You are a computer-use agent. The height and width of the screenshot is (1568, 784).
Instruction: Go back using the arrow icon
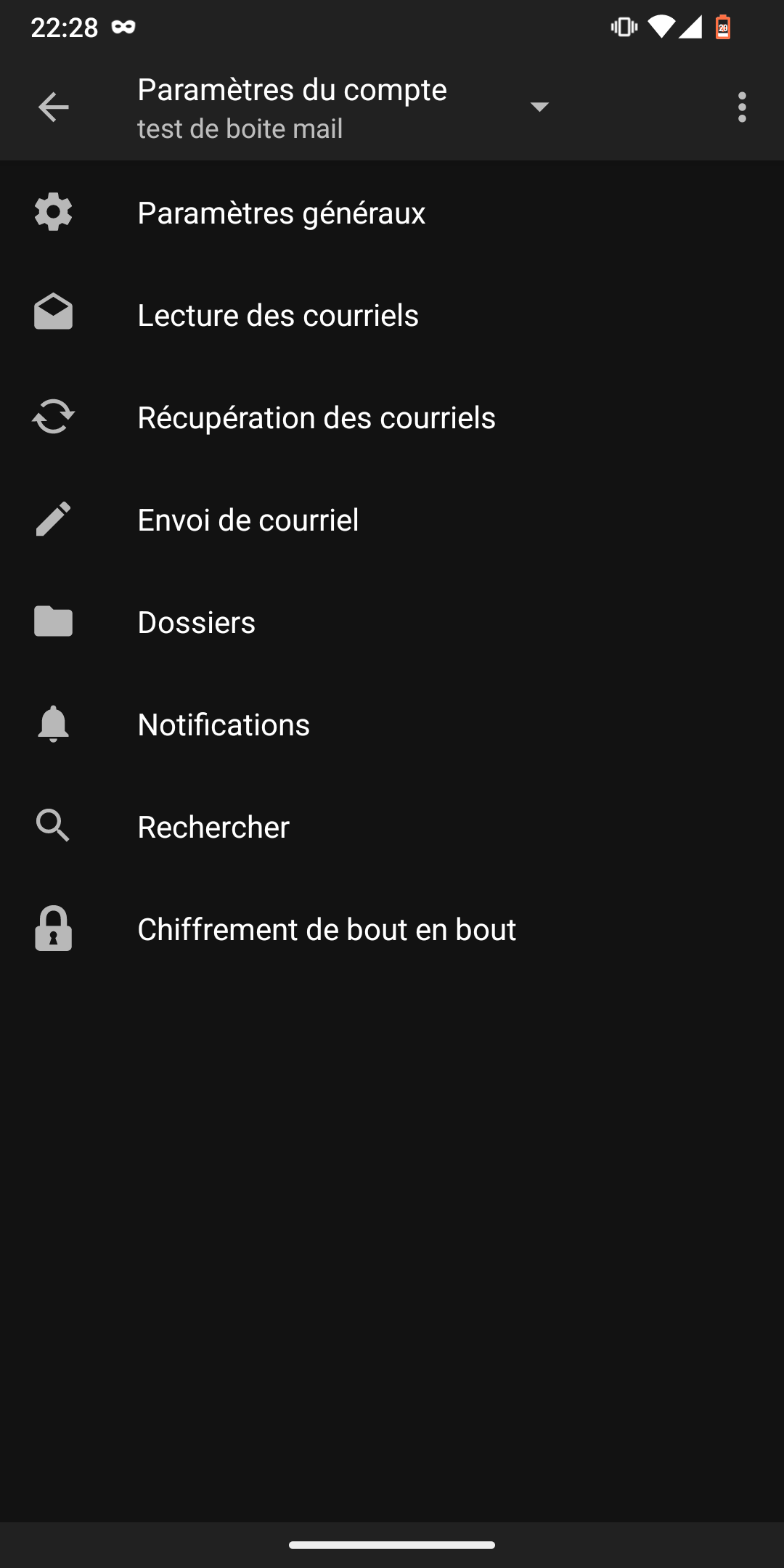[53, 107]
